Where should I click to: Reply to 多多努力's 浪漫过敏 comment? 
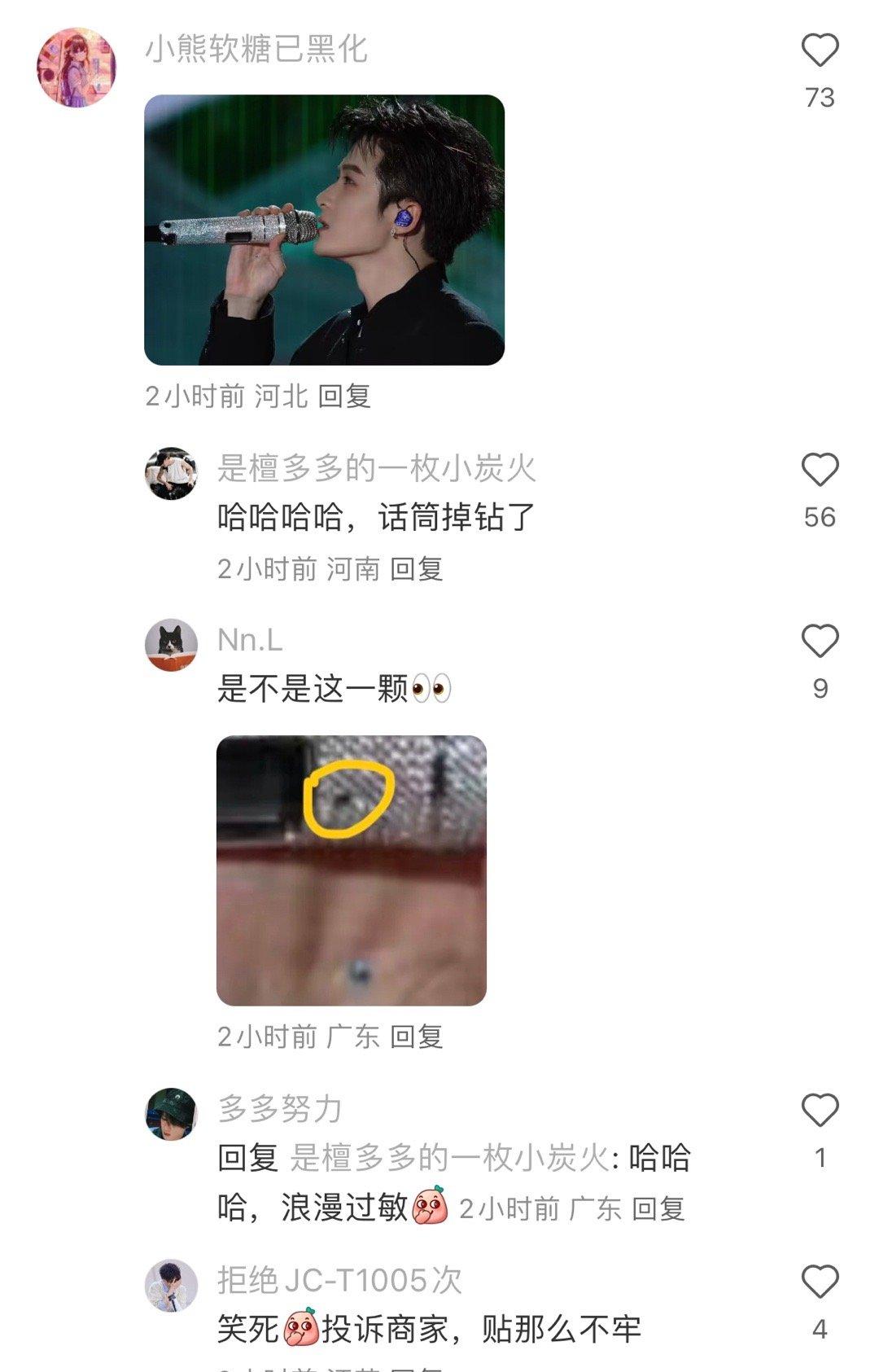pos(658,1209)
